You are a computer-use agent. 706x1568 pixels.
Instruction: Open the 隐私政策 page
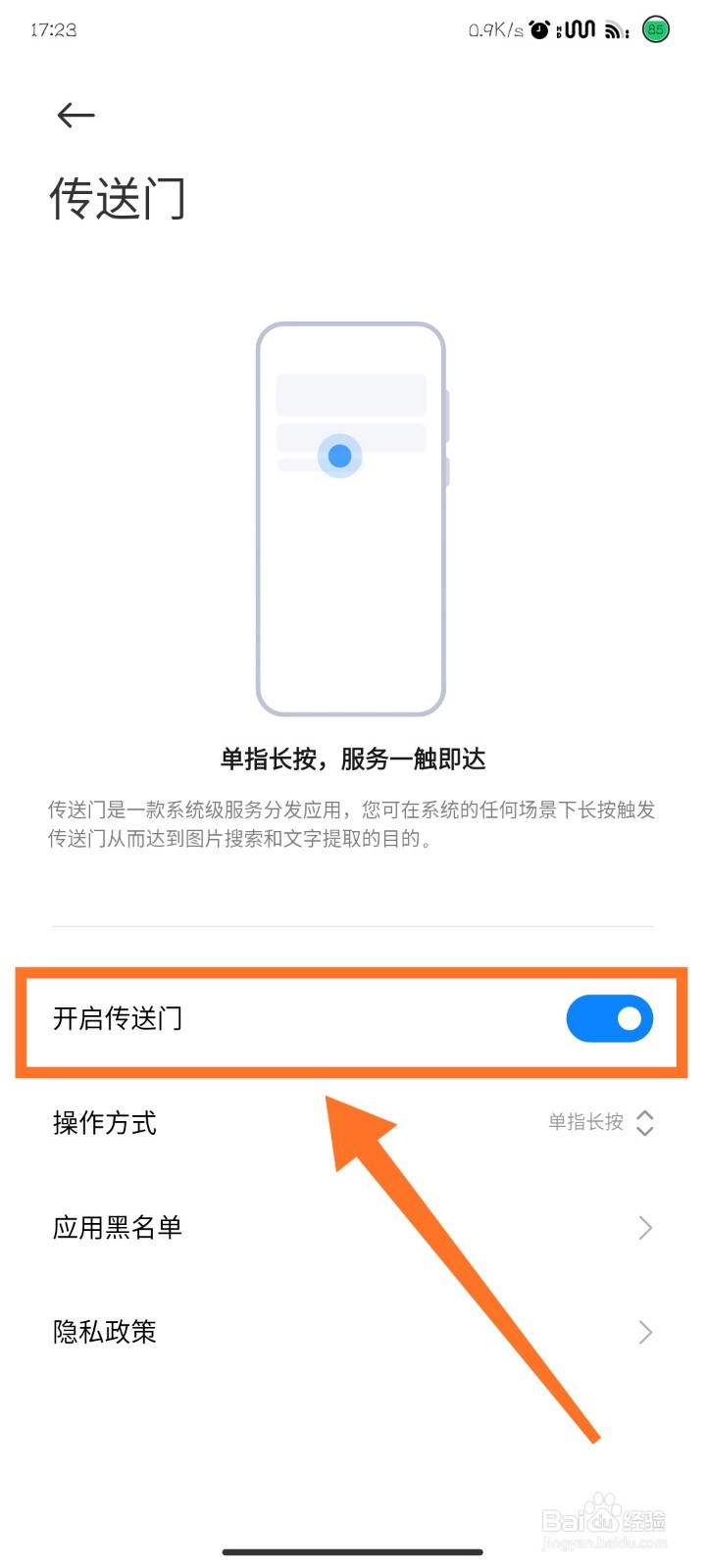644,1332
